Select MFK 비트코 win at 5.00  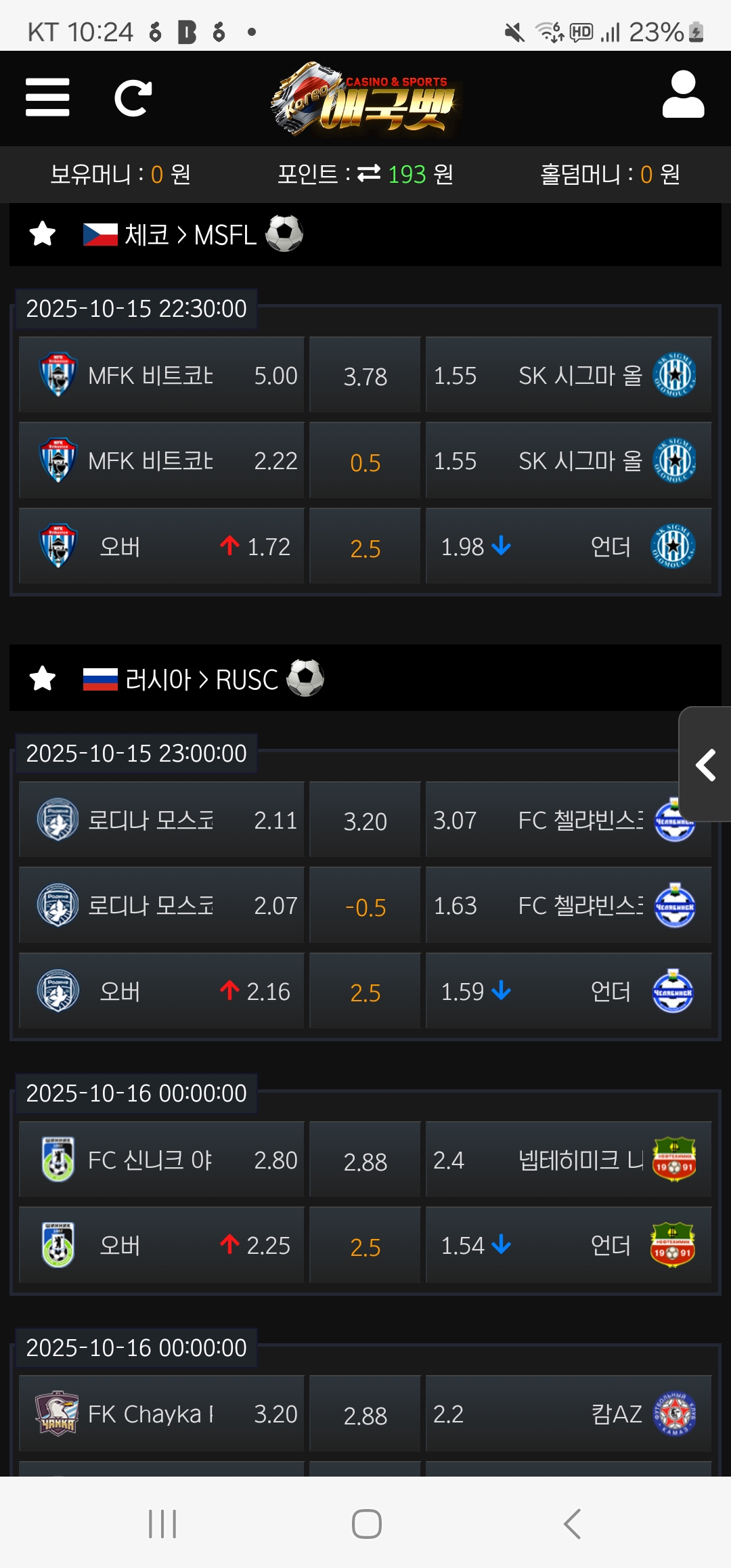(x=162, y=375)
